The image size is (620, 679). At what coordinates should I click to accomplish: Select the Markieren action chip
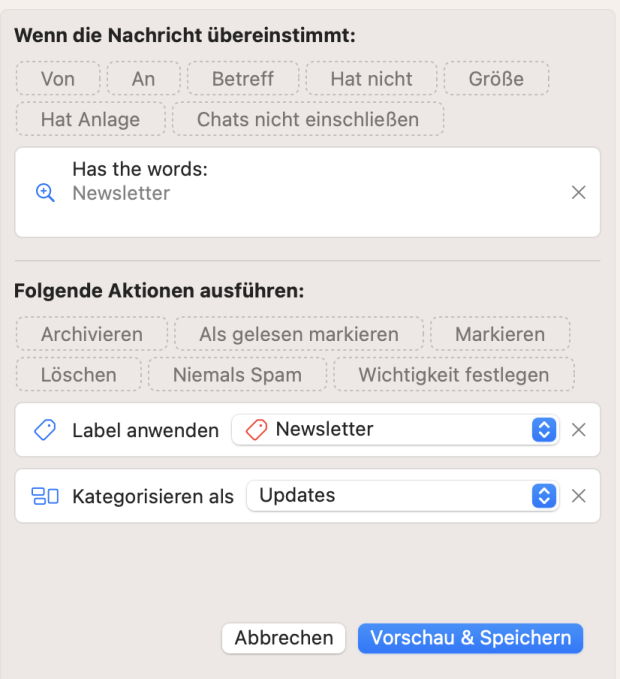click(x=500, y=334)
